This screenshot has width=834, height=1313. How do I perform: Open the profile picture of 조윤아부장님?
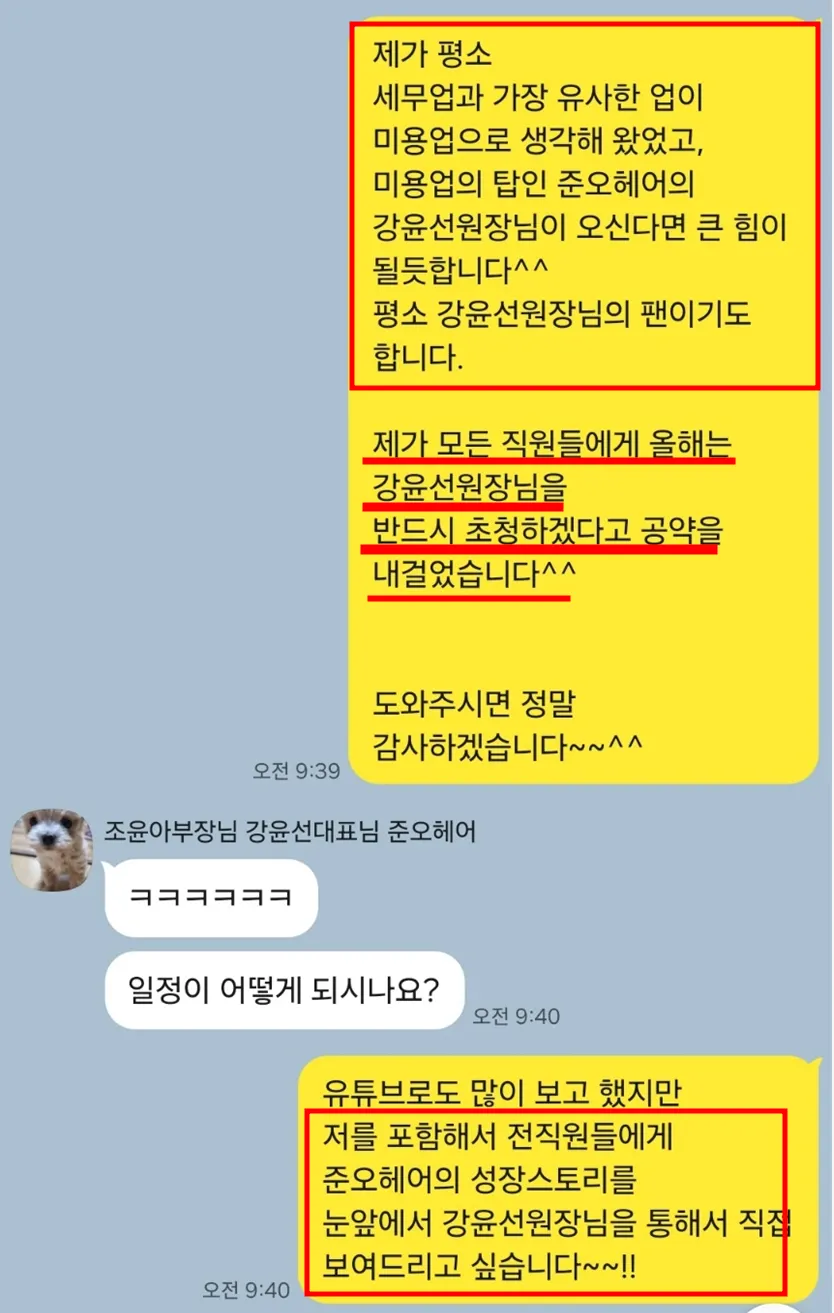click(x=51, y=849)
